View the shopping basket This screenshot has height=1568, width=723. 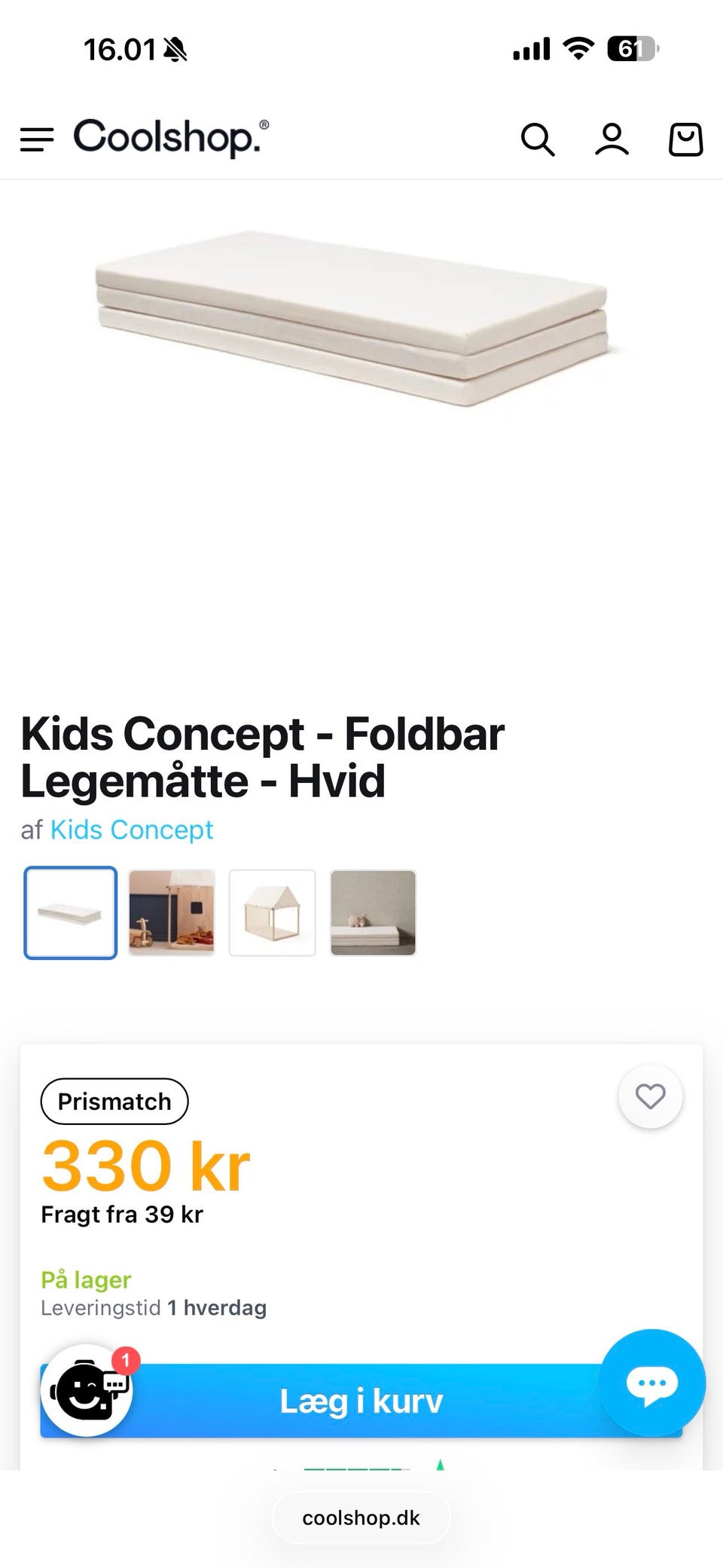[x=685, y=139]
